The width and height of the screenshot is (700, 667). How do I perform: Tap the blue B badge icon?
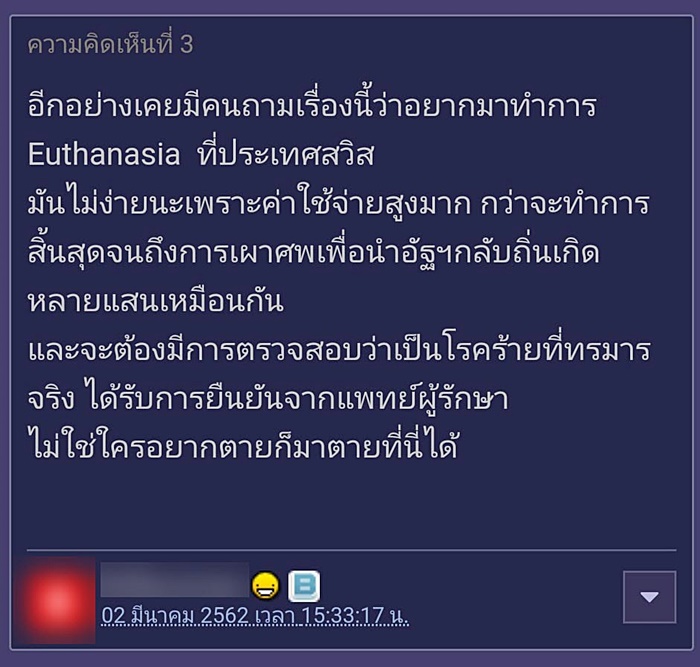pos(303,586)
